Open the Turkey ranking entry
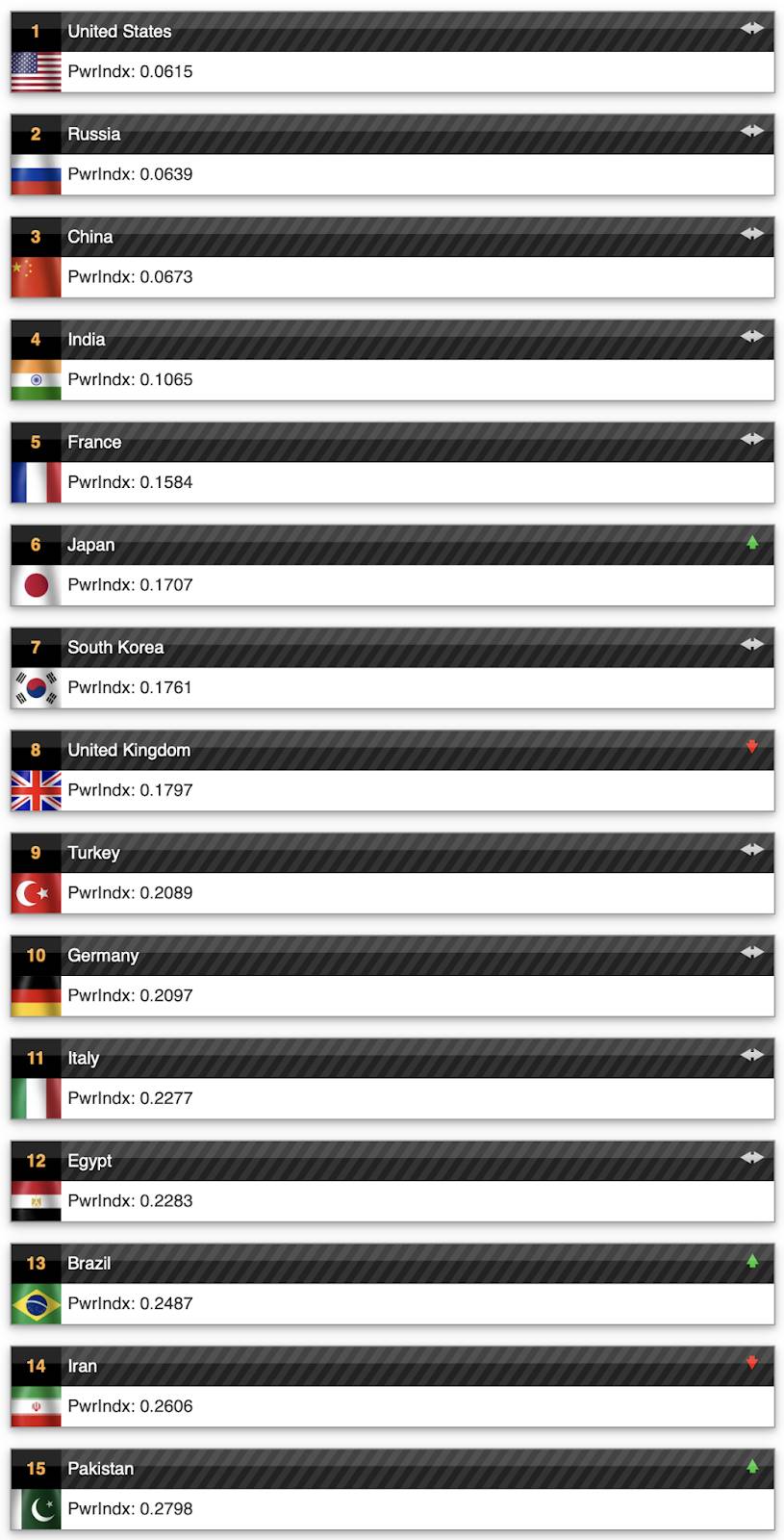Viewport: 784px width, 1540px height. 392,873
